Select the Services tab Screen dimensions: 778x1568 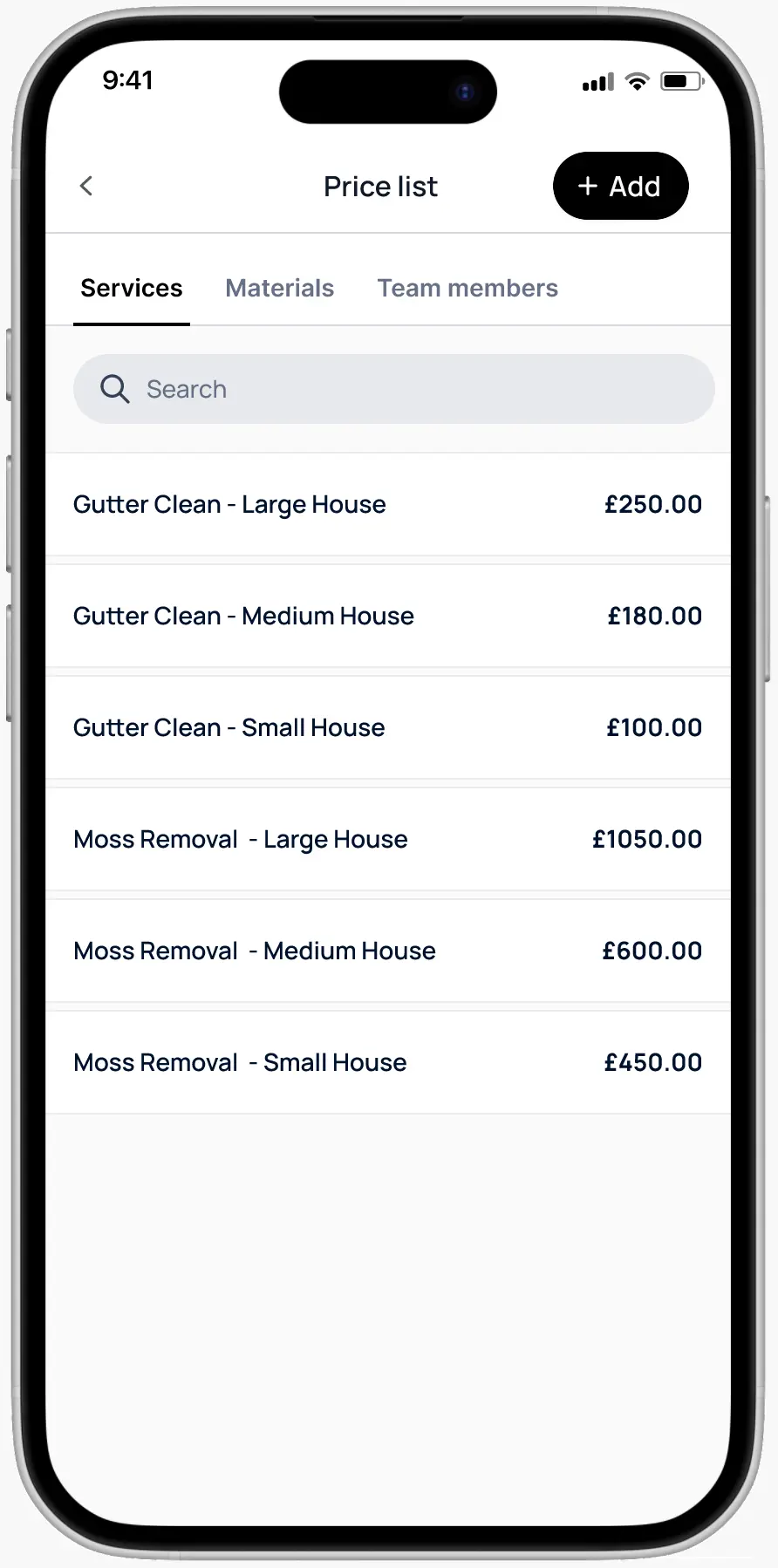point(132,288)
